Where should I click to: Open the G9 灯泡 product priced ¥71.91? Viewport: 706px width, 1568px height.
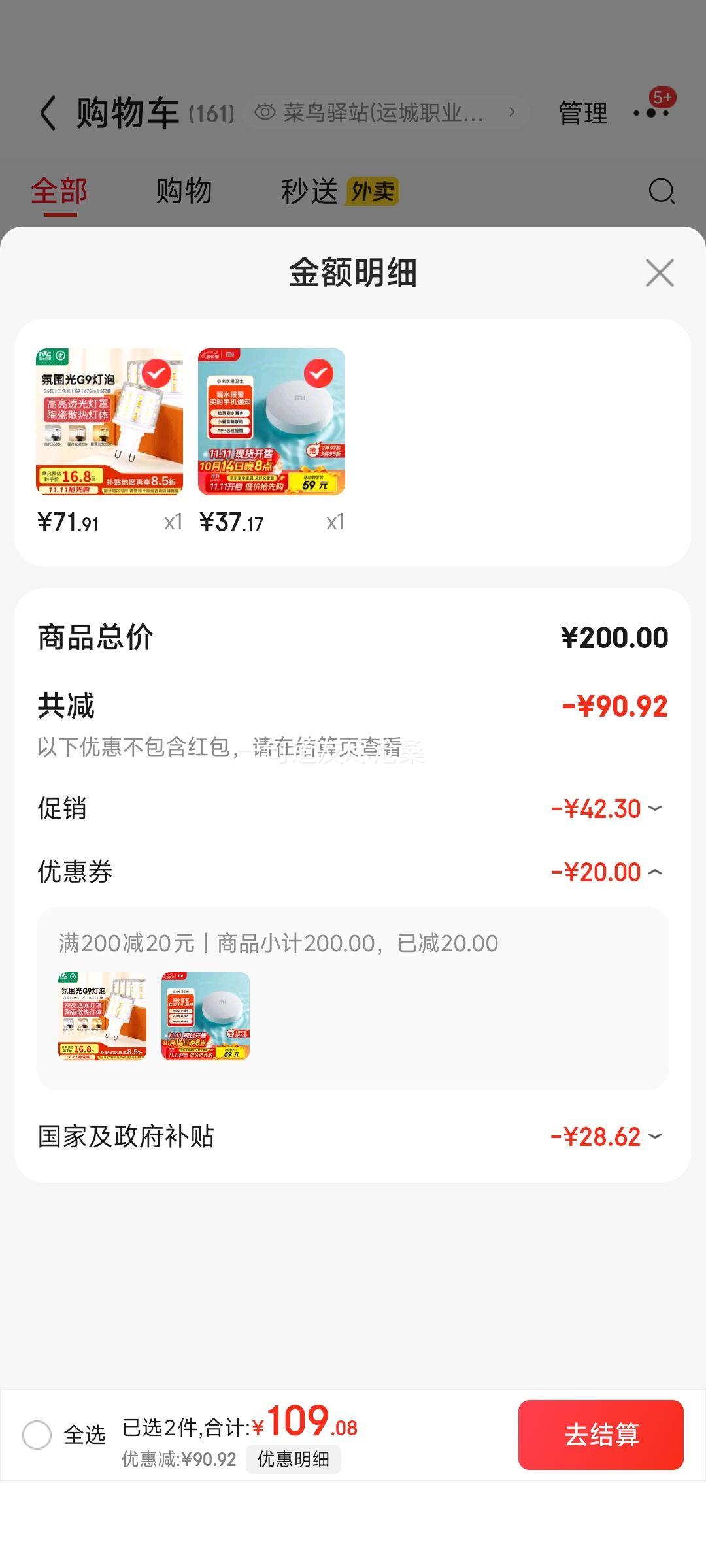click(x=109, y=421)
